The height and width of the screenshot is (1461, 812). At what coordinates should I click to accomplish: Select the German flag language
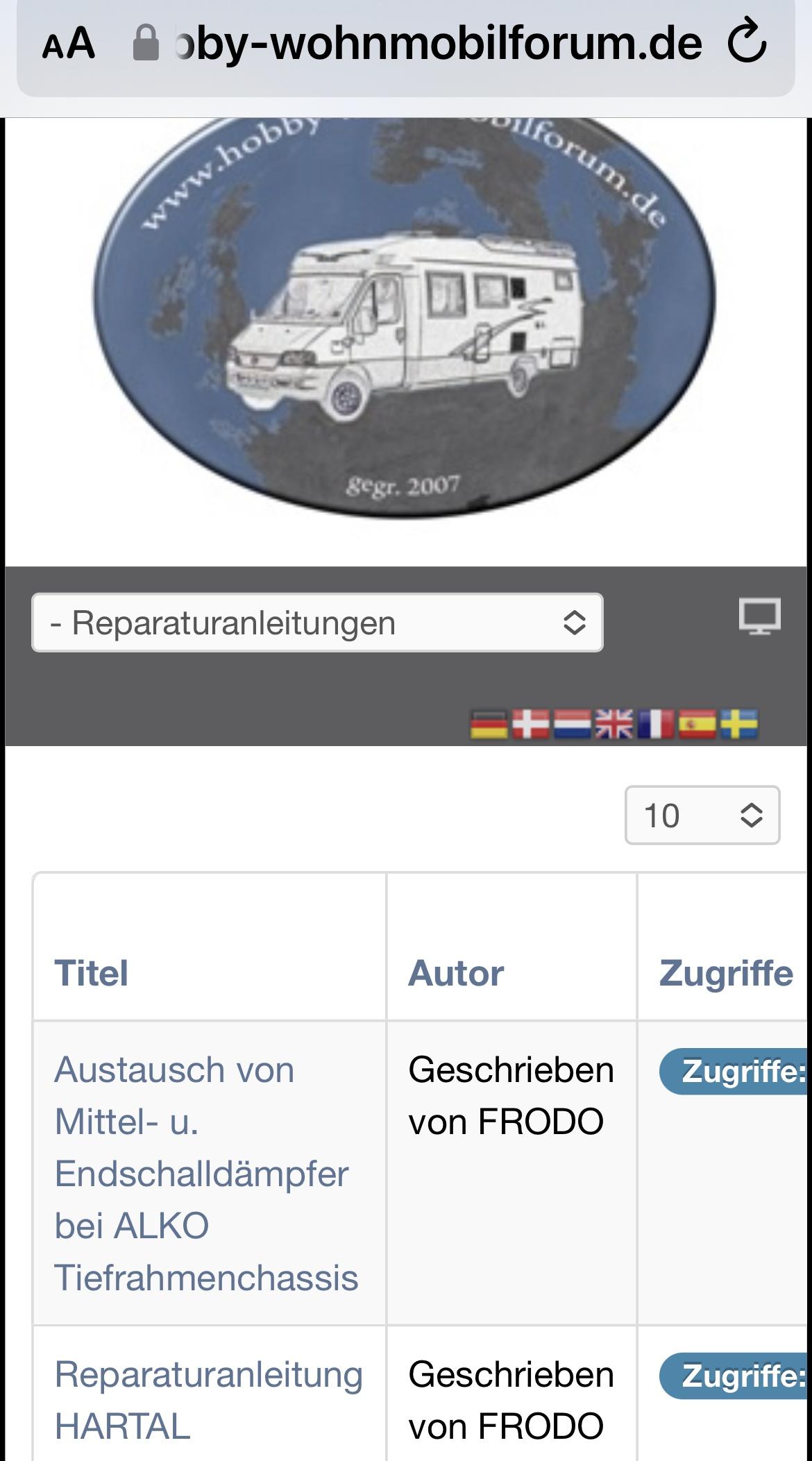(x=489, y=725)
